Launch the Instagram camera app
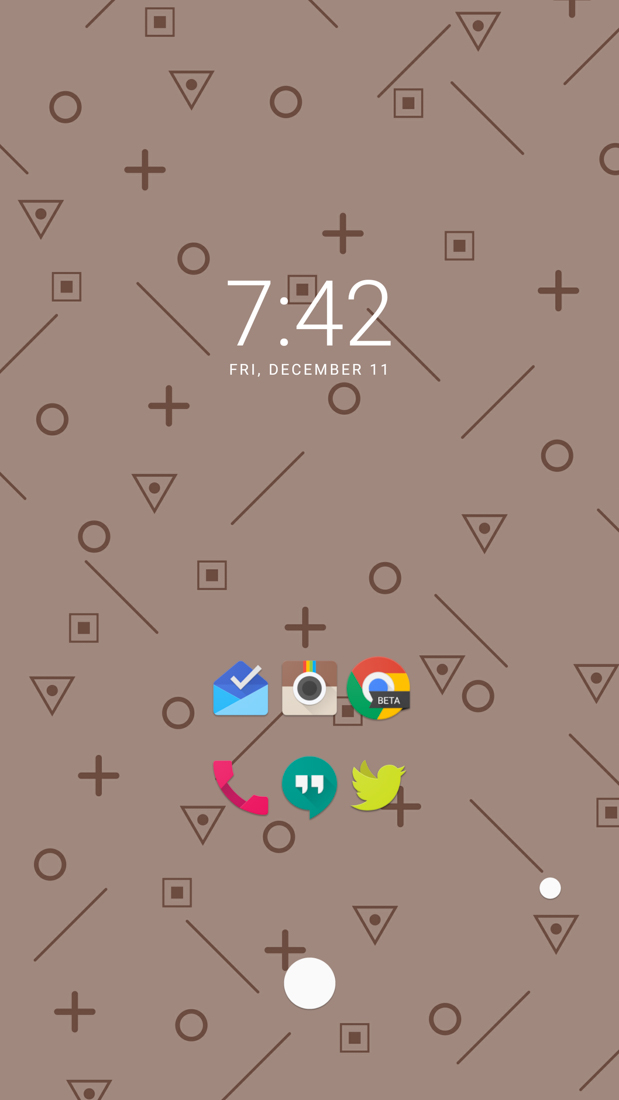The width and height of the screenshot is (619, 1100). point(309,688)
